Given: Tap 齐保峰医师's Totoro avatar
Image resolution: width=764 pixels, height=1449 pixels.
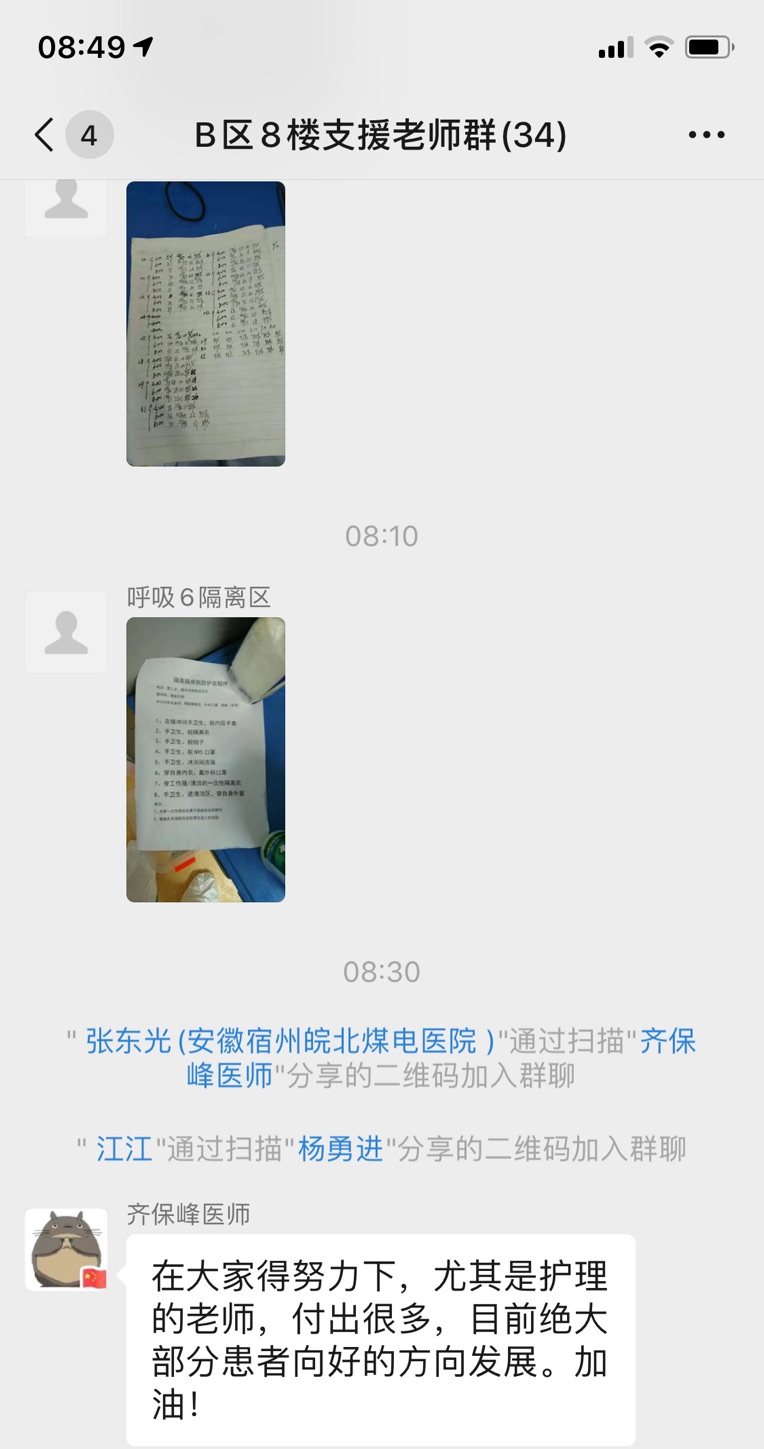Looking at the screenshot, I should 66,1249.
